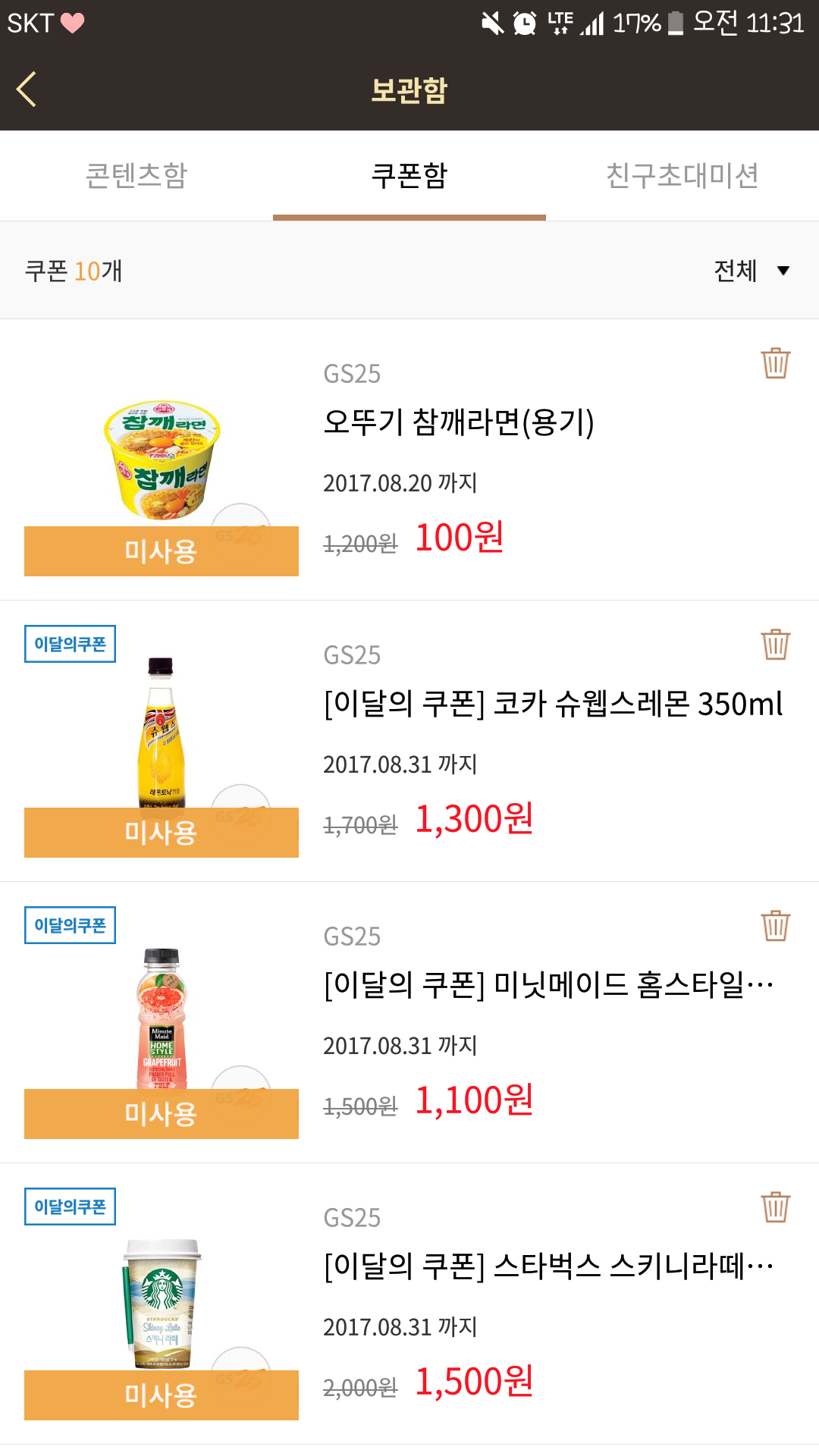
Task: Delete the 코카 슈웹스레몬 350ml coupon
Action: [x=775, y=645]
